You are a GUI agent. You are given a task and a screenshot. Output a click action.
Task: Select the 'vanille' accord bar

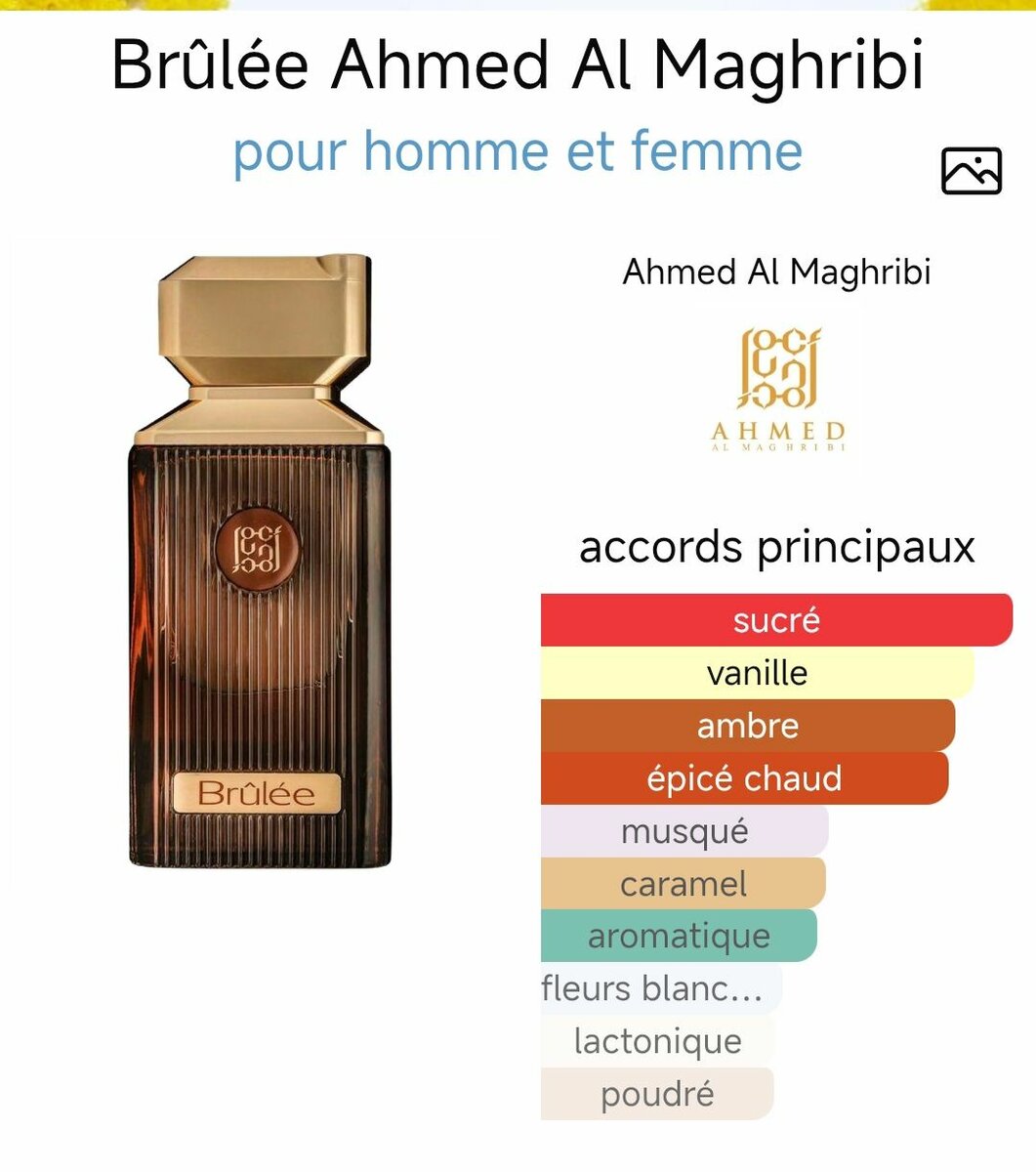757,673
